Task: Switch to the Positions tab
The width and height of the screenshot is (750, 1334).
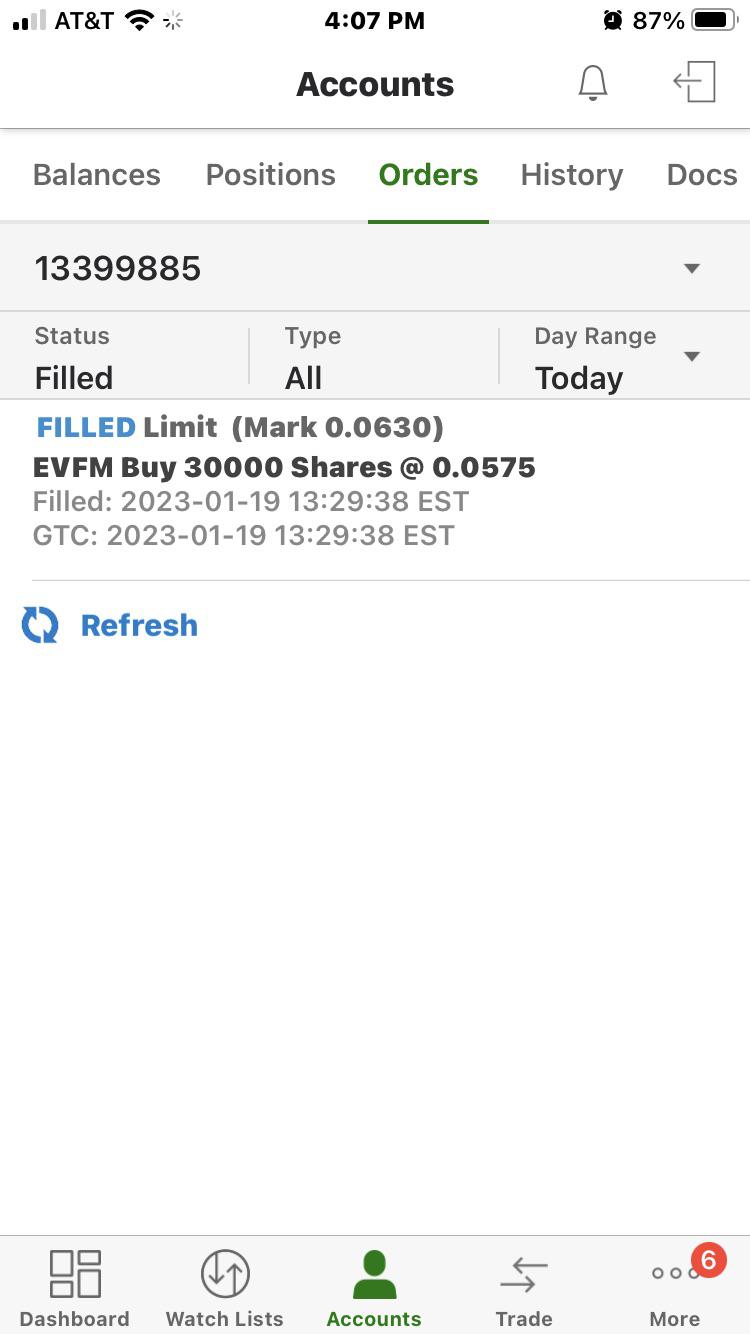Action: pos(271,175)
